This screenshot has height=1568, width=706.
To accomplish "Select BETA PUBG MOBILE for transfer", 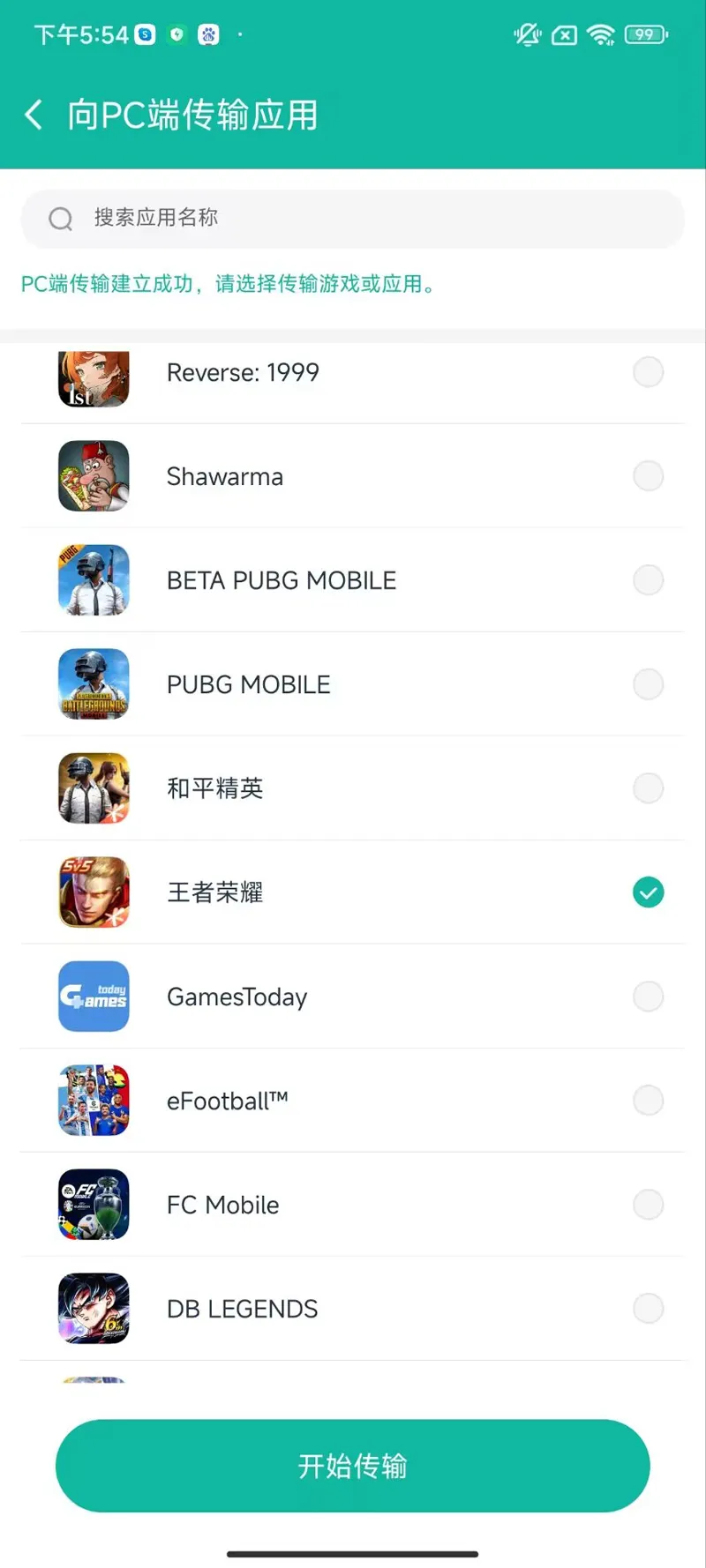I will [x=648, y=580].
